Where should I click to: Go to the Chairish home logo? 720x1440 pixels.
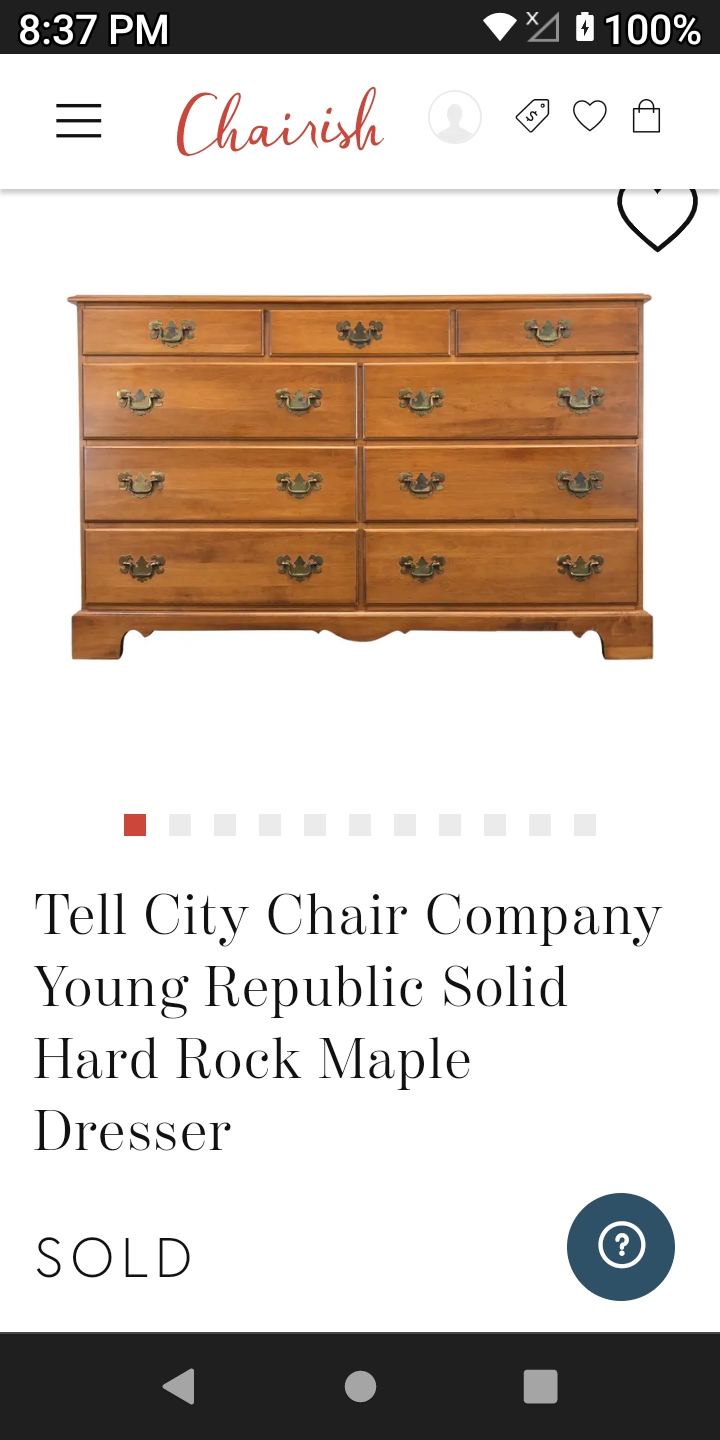click(x=280, y=122)
